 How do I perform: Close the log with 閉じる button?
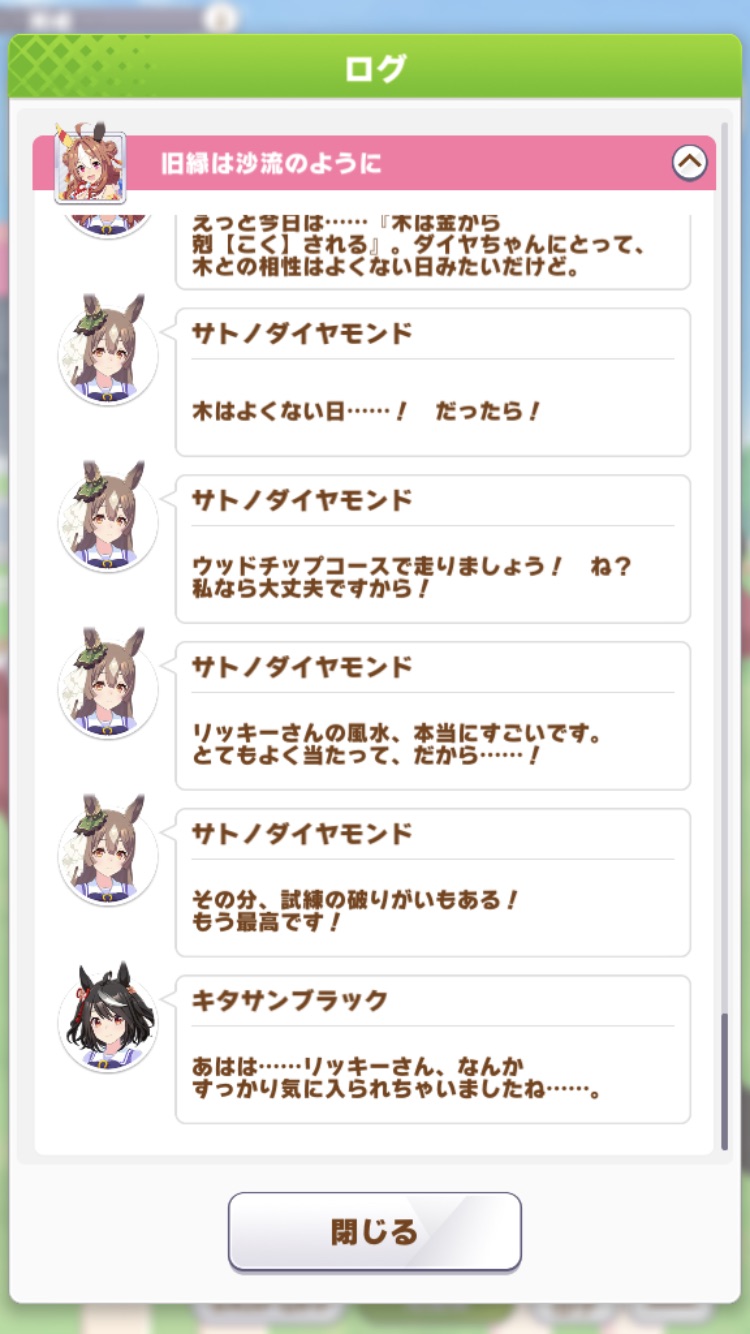tap(375, 1231)
